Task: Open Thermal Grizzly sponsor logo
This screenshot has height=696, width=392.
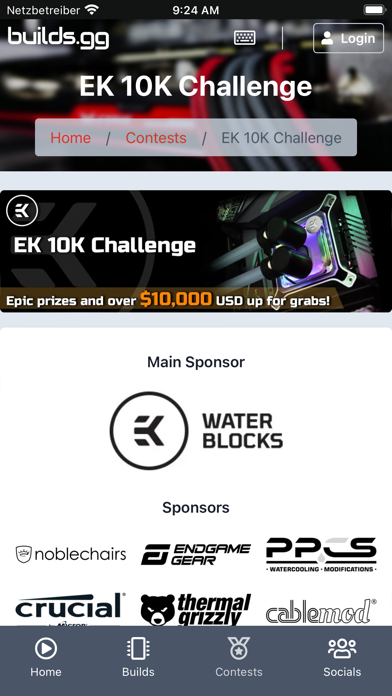Action: pyautogui.click(x=196, y=610)
